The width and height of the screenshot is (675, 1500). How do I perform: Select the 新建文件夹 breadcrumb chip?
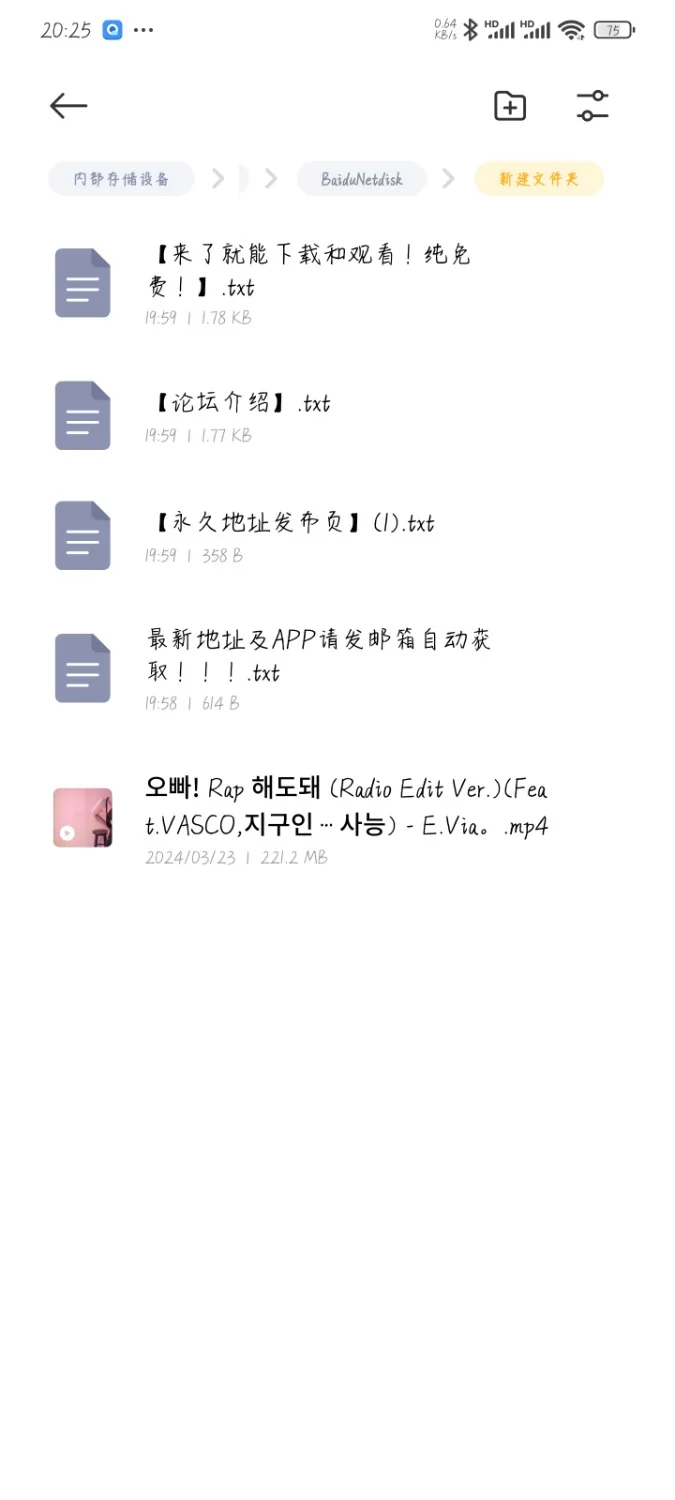tap(539, 179)
